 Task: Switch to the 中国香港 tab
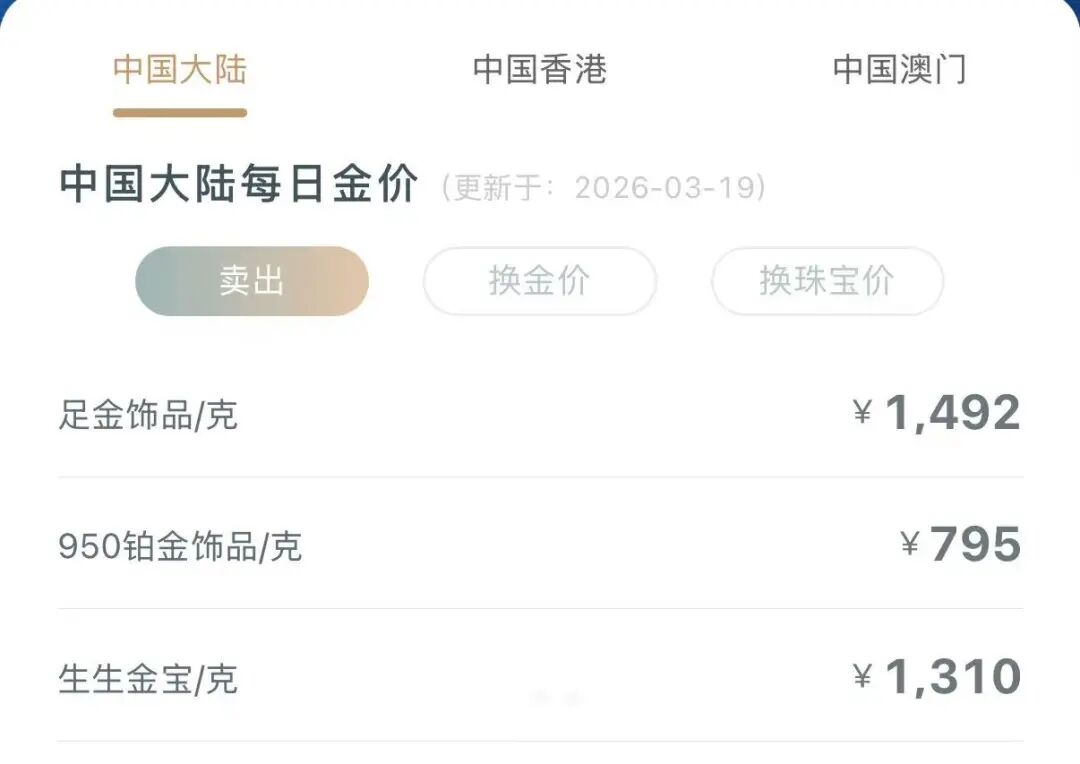(x=539, y=70)
